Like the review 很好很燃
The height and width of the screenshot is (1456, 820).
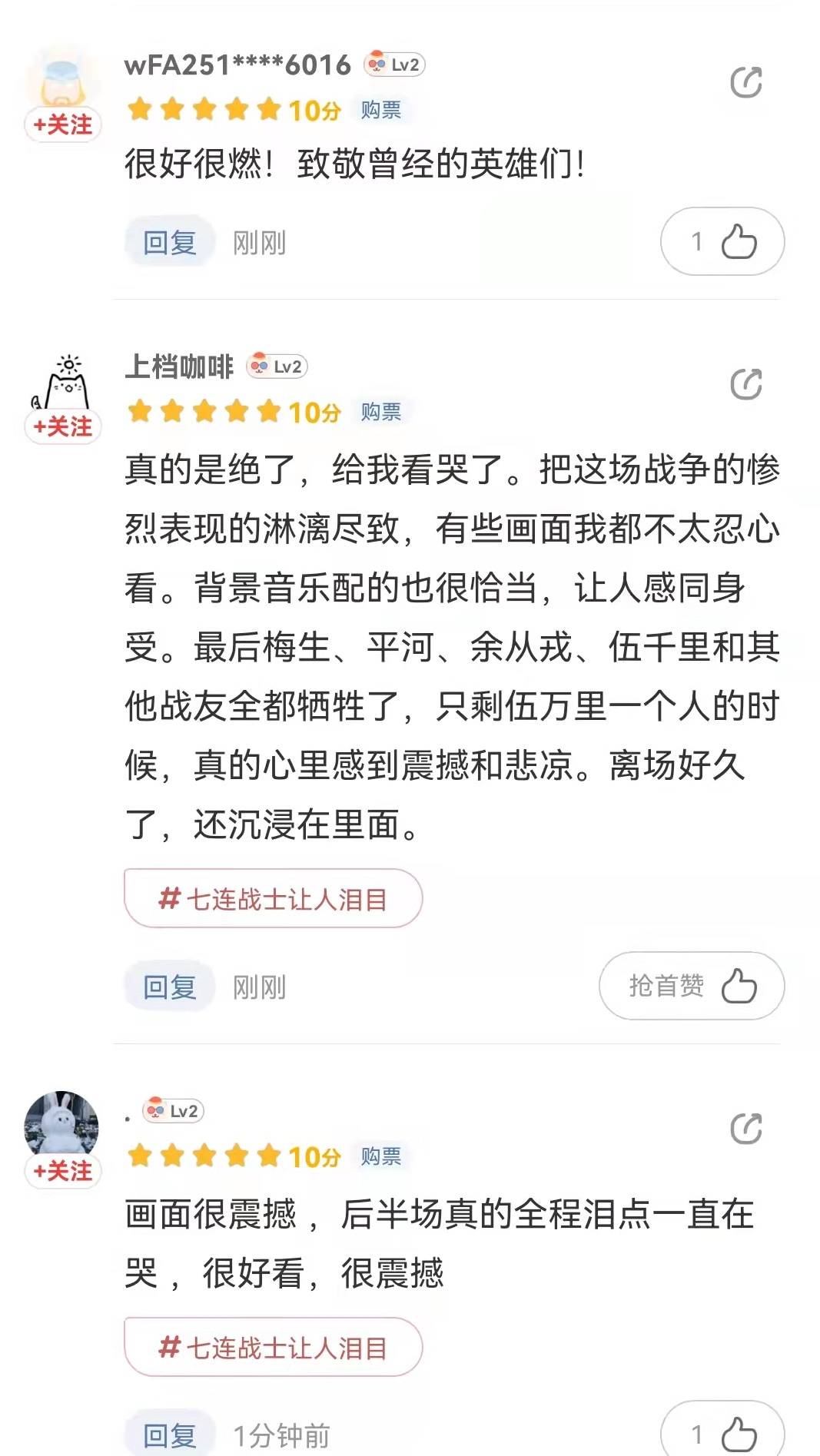coord(722,242)
